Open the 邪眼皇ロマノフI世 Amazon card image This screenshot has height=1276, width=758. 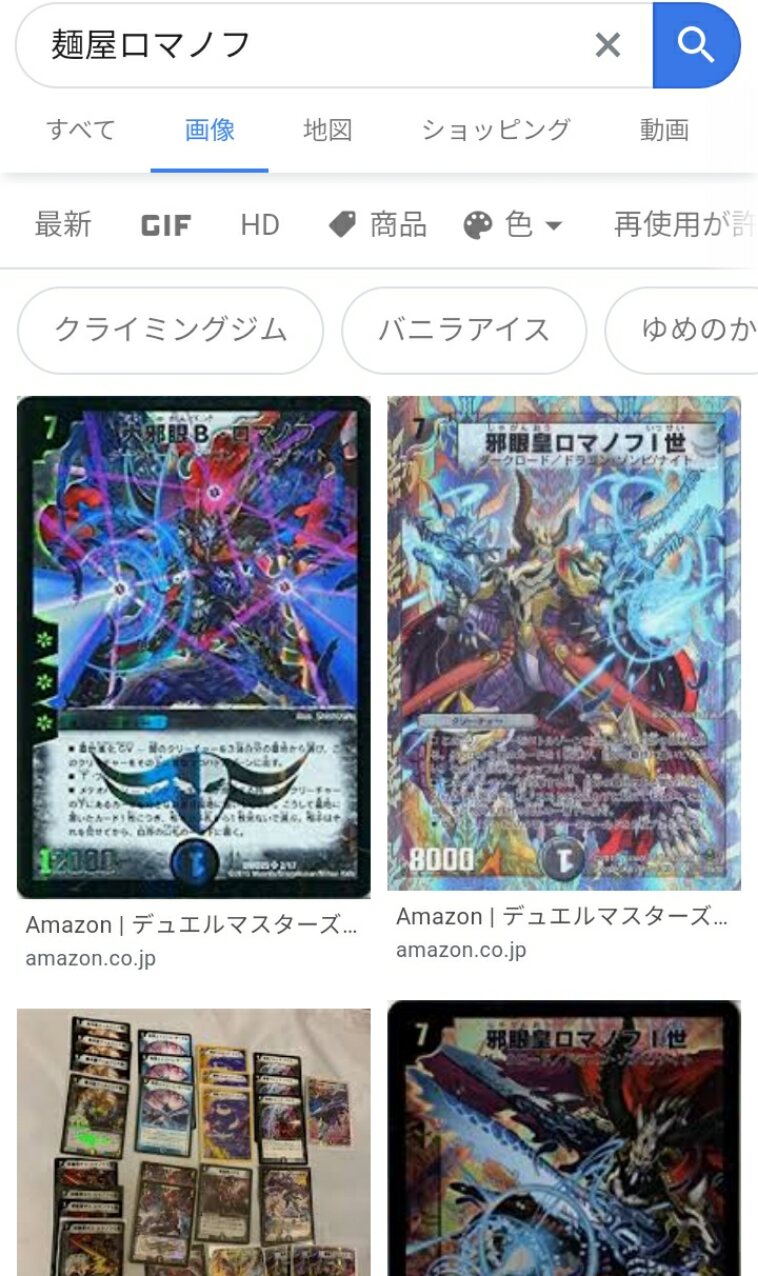tap(564, 642)
